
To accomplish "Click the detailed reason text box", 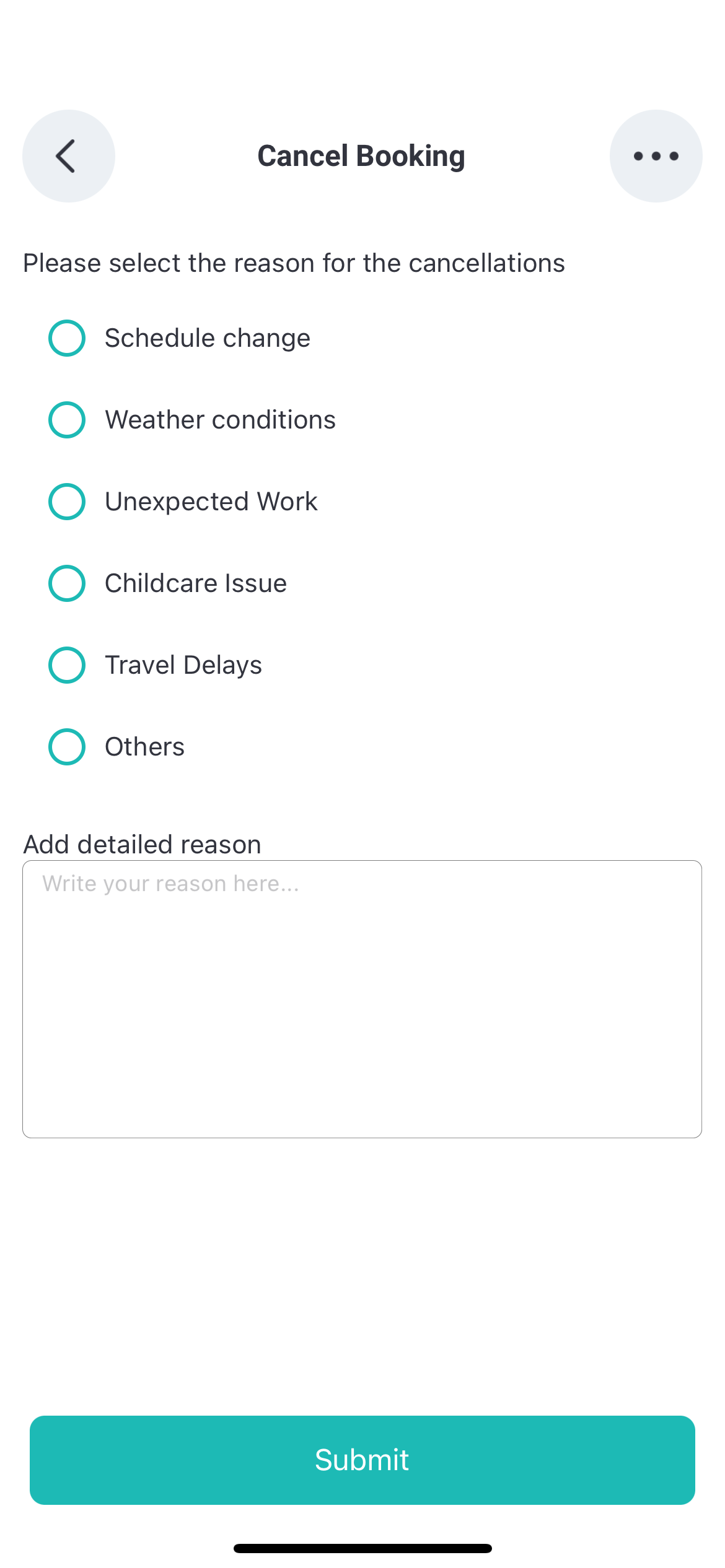I will pos(362,997).
